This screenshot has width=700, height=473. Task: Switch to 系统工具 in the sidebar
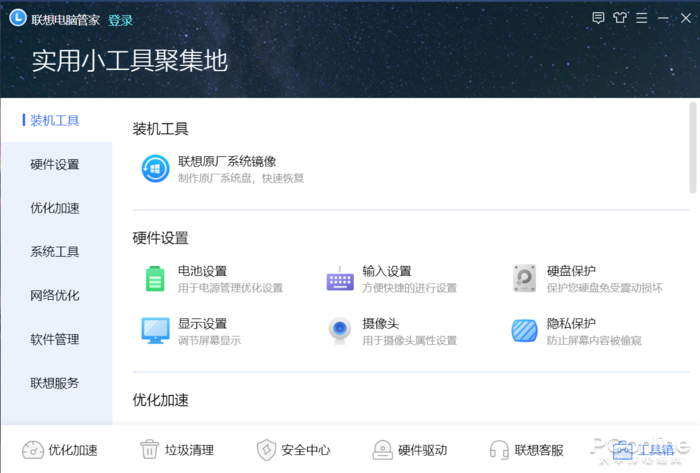[55, 252]
